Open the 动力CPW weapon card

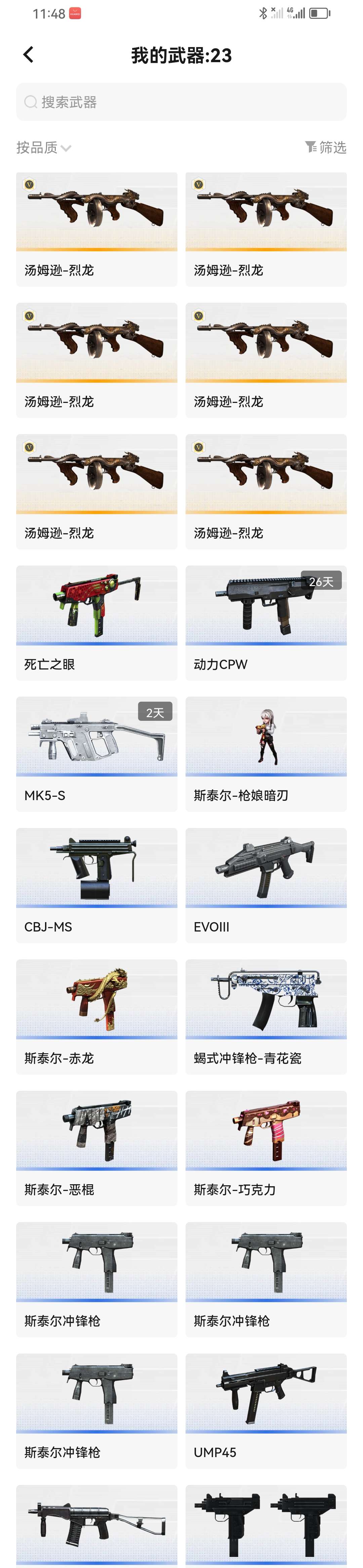266,622
